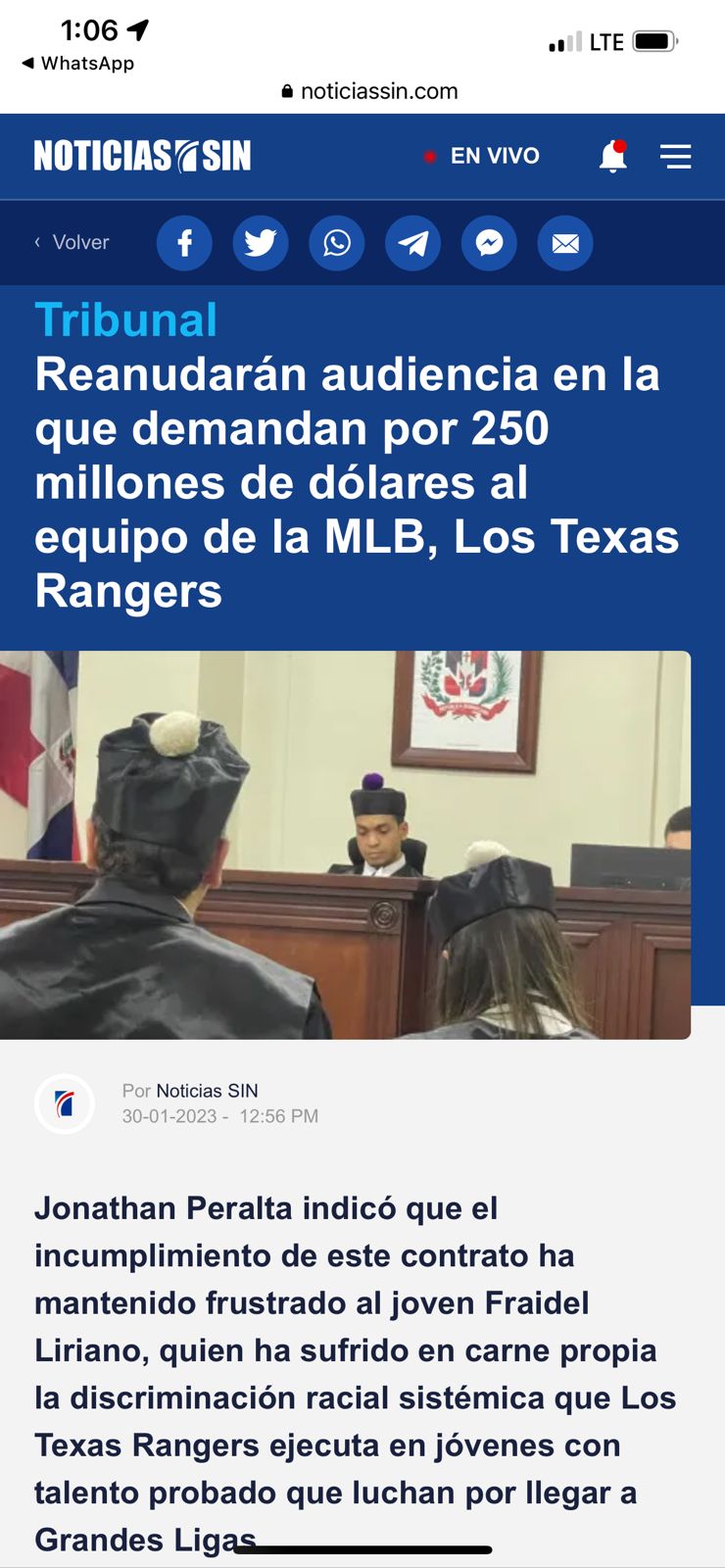Screen dimensions: 725x1568
Task: Share the article on Telegram
Action: [412, 243]
